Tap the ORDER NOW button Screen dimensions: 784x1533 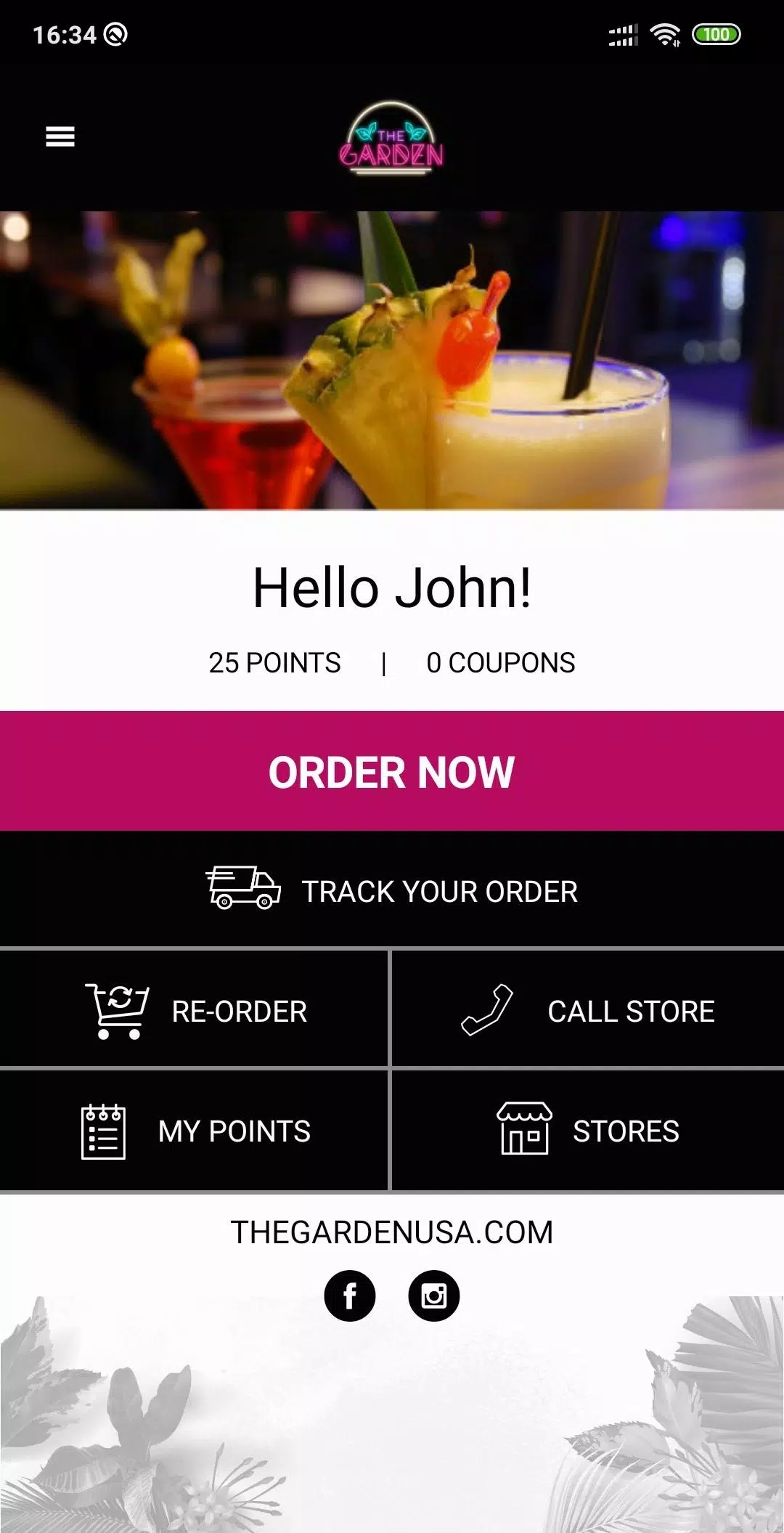[392, 771]
